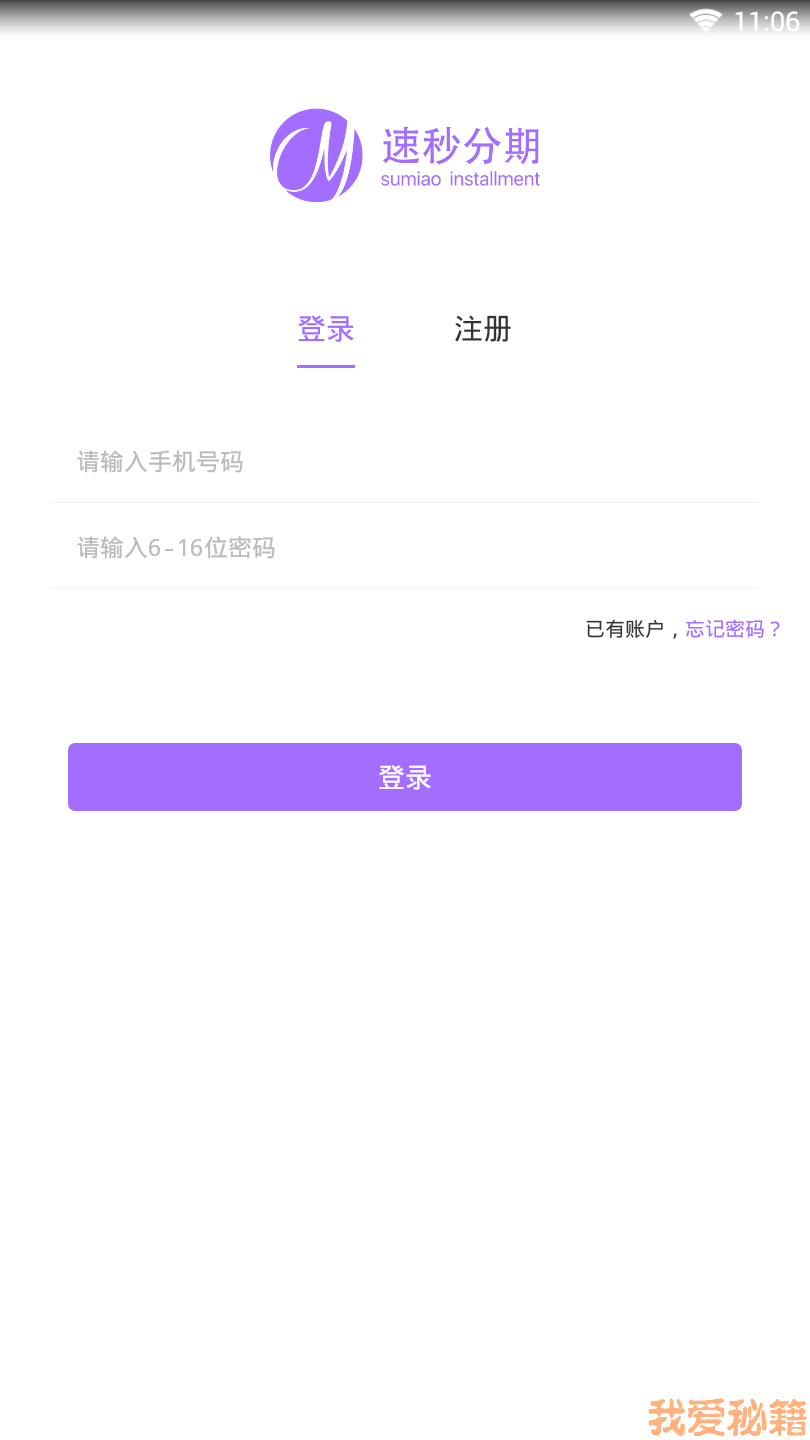Open the 忘记密码 link
The image size is (810, 1440).
tap(733, 629)
